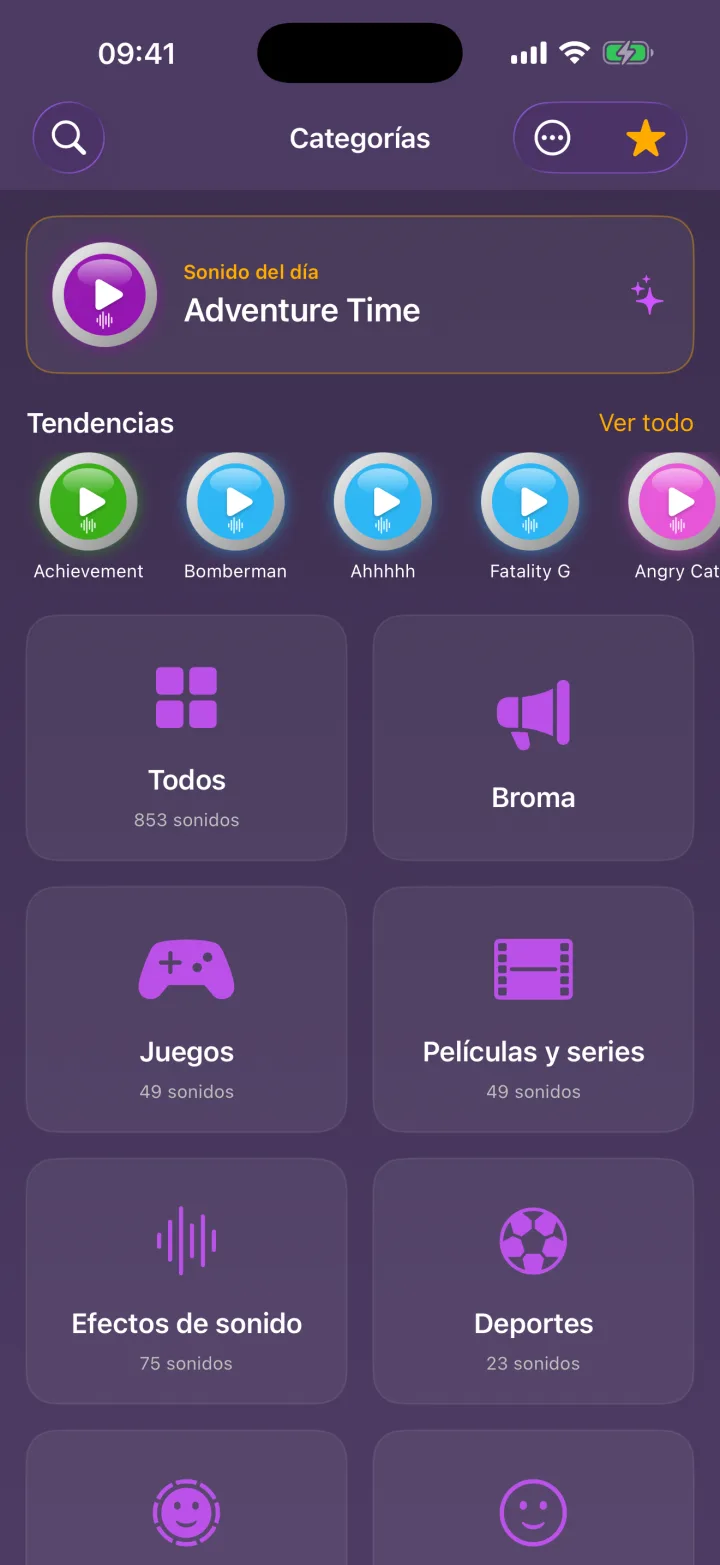Open the more options ellipsis menu
Viewport: 720px width, 1565px height.
click(552, 138)
